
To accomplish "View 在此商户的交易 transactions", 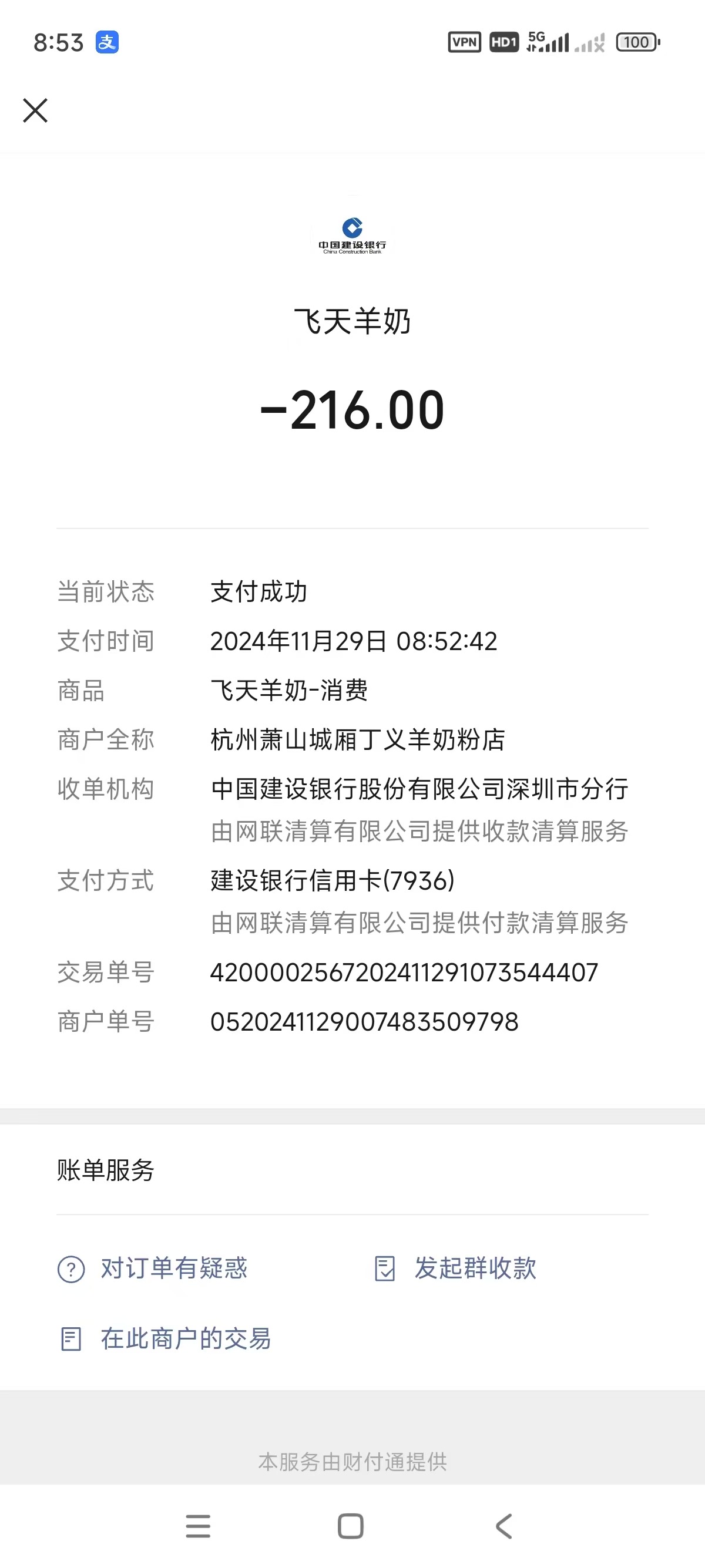I will [x=166, y=1338].
